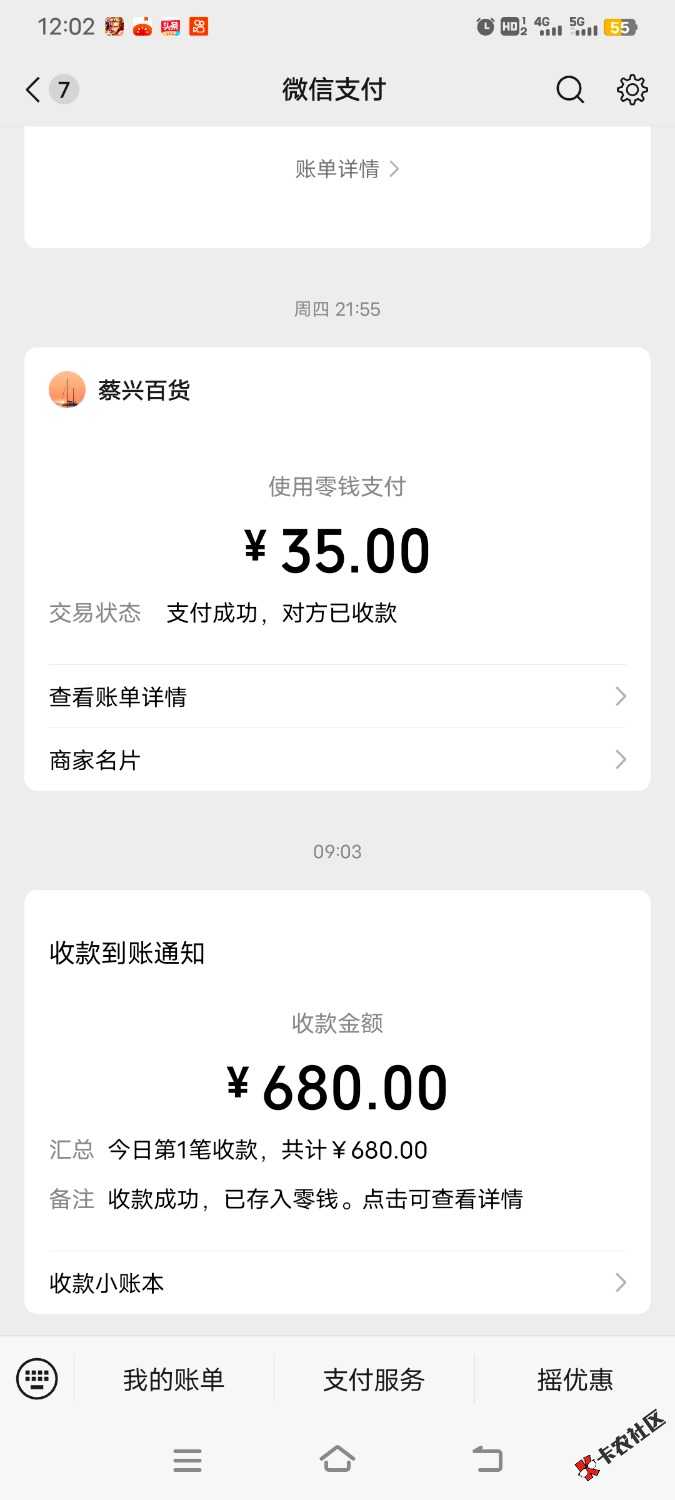Open the search icon in the header

570,90
